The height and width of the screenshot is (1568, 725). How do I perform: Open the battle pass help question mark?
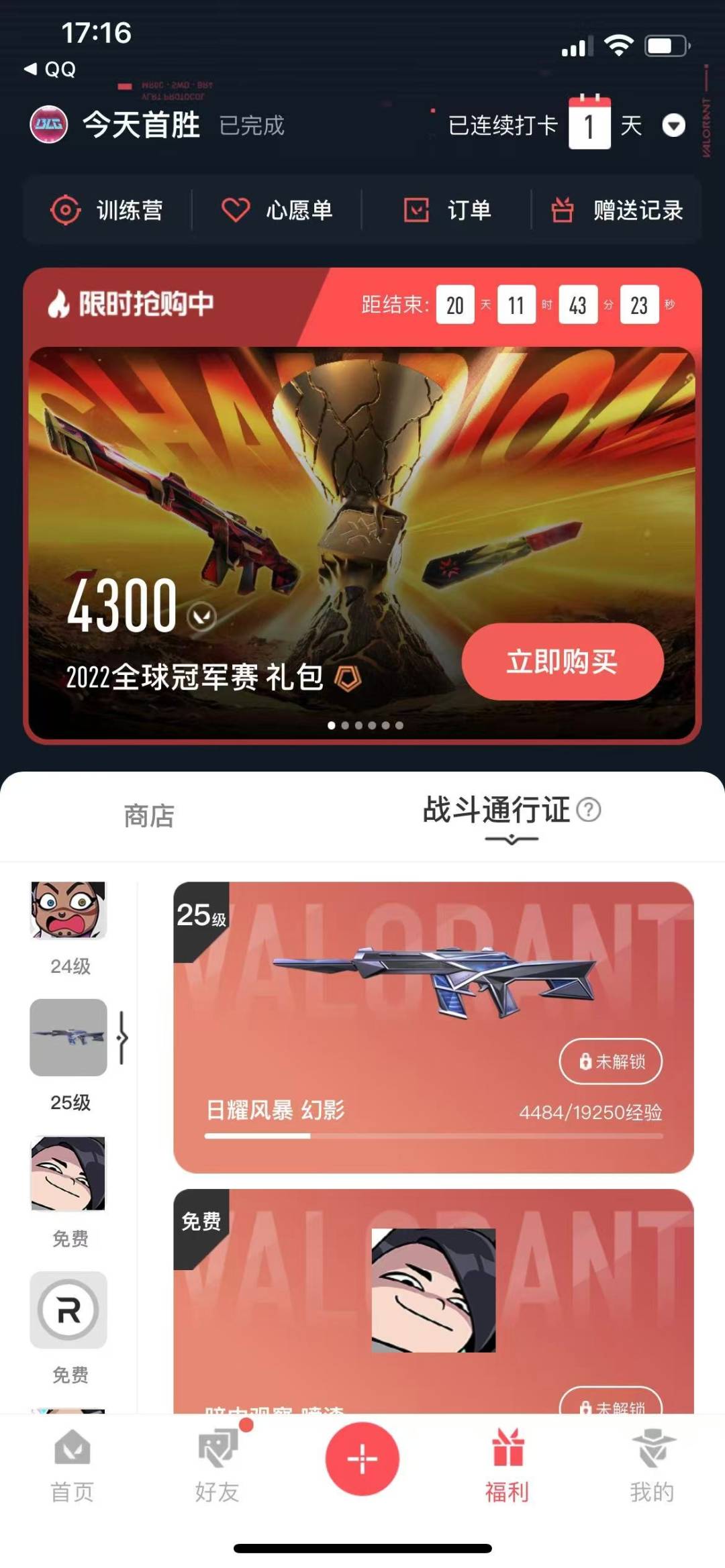click(589, 810)
